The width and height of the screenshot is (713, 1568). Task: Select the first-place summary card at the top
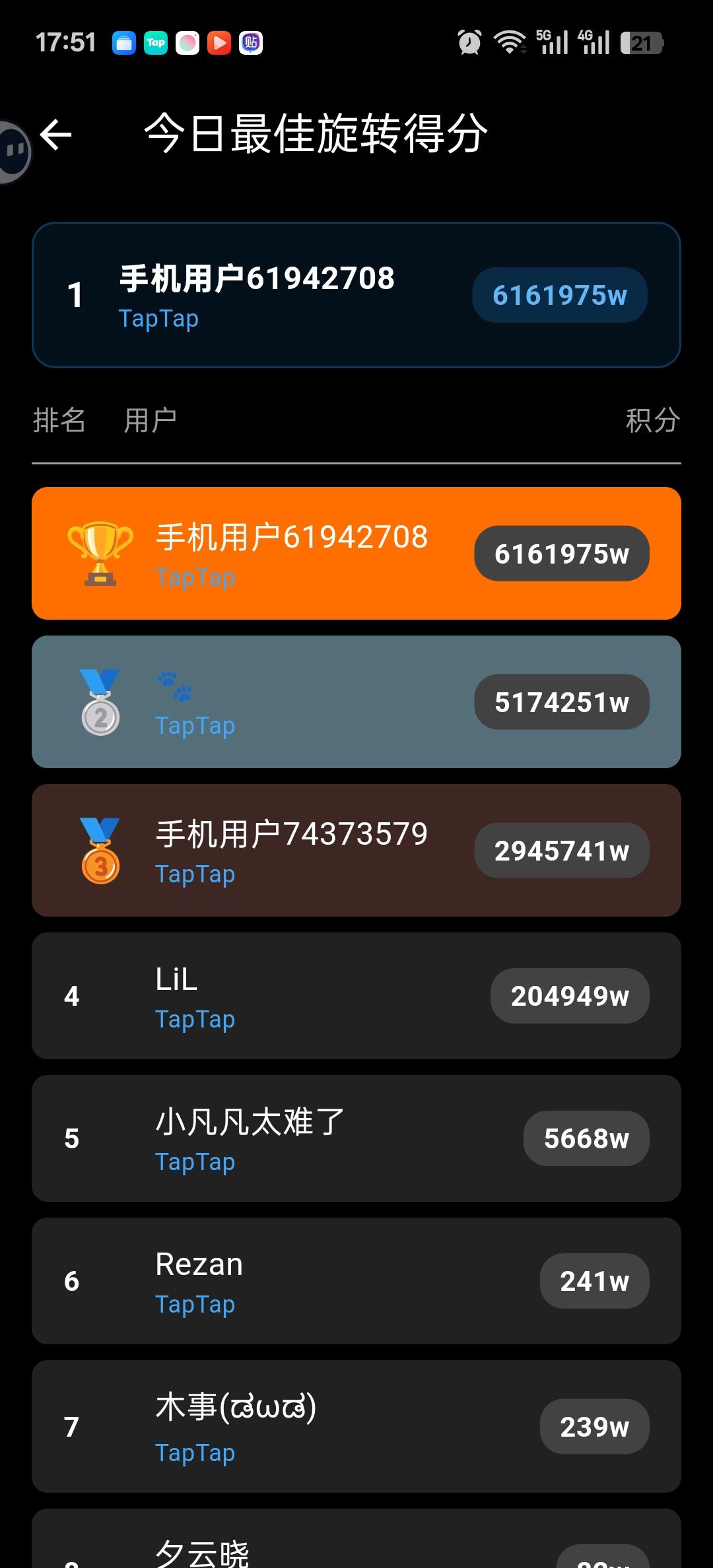(x=356, y=294)
